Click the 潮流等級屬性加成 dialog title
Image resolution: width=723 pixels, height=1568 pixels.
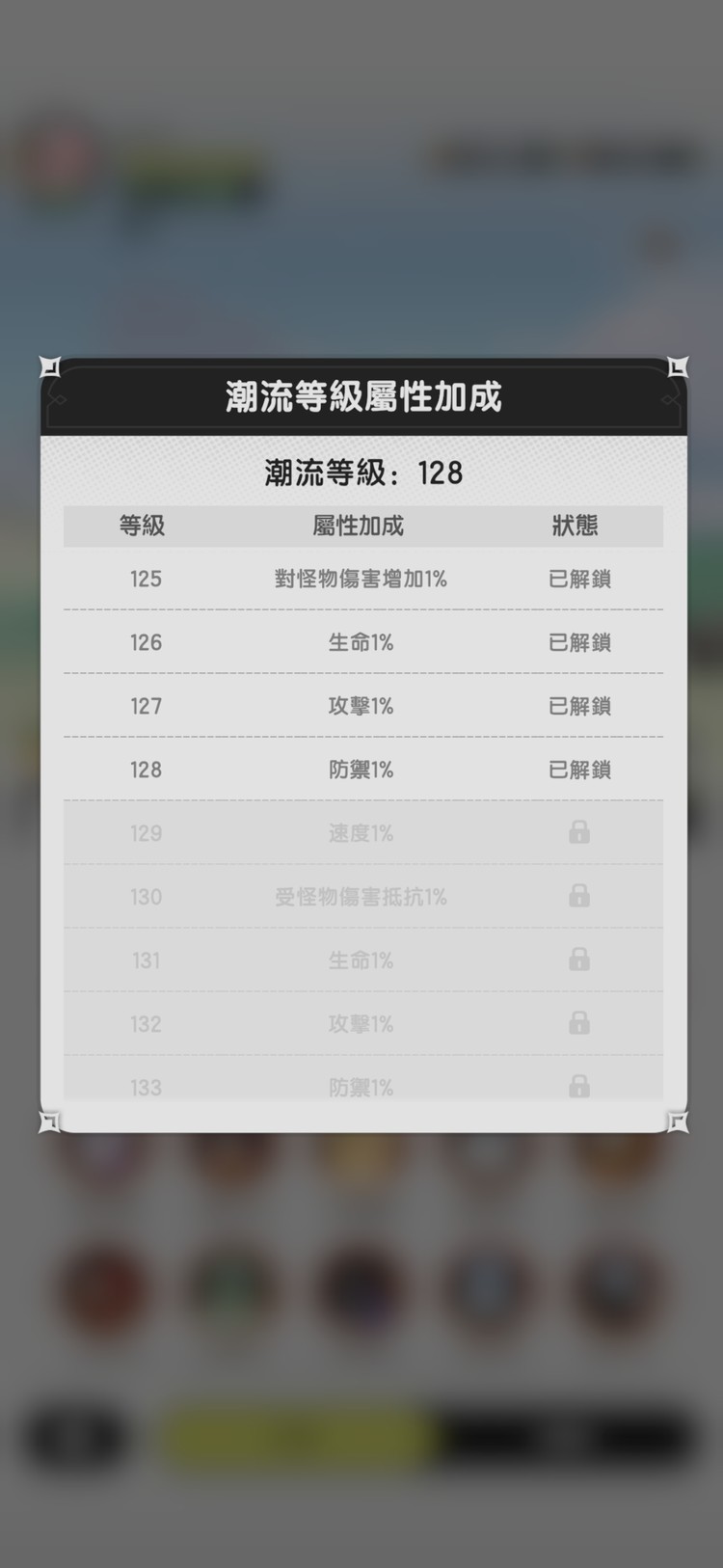(361, 396)
